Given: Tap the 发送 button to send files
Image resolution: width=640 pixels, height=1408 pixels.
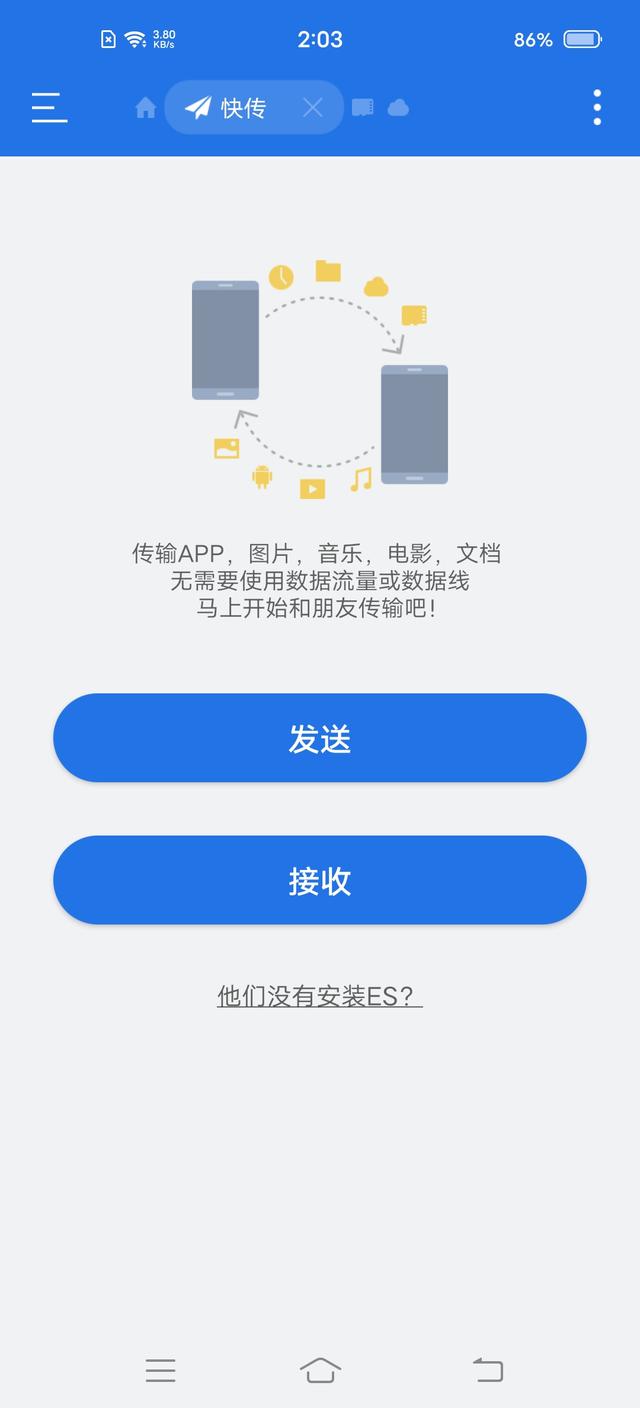Looking at the screenshot, I should (320, 738).
